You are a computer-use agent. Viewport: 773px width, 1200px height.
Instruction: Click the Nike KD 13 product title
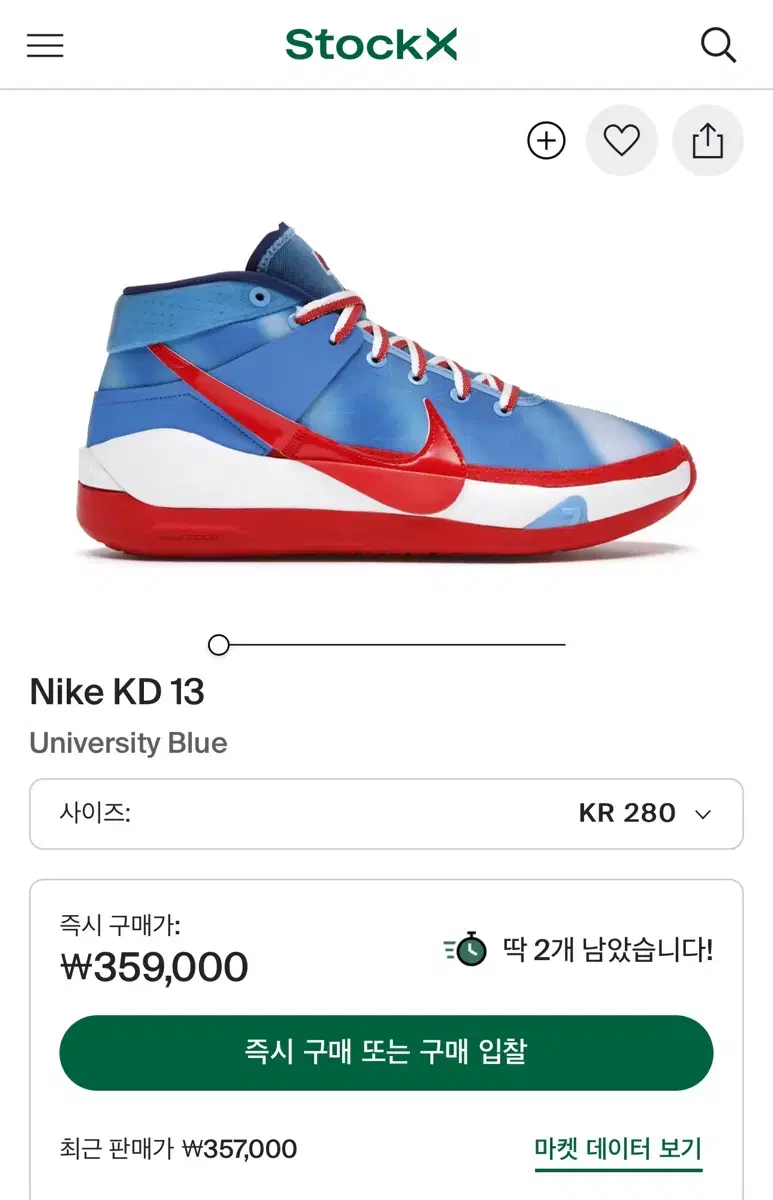tap(118, 691)
